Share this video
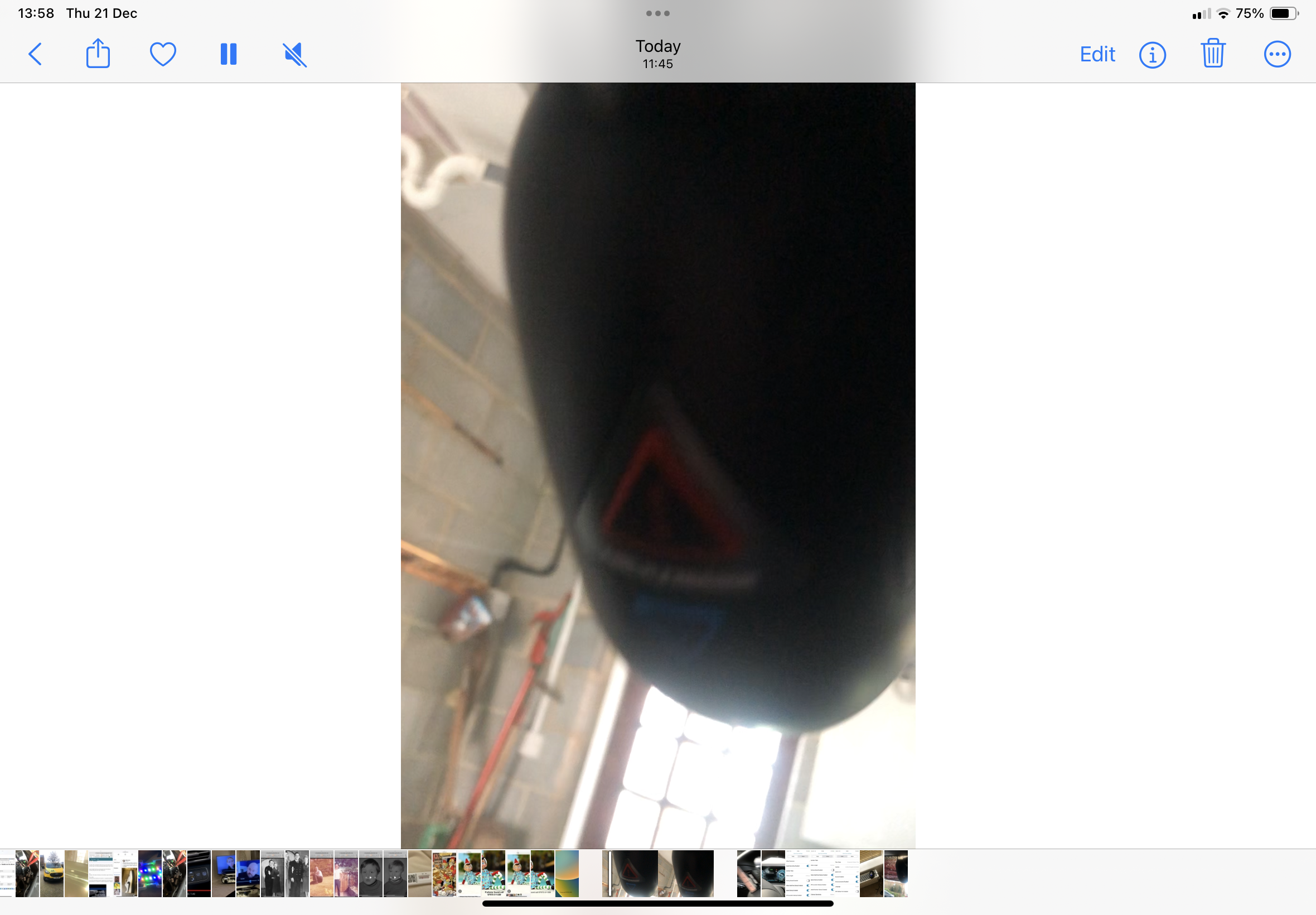This screenshot has height=915, width=1316. (x=98, y=54)
